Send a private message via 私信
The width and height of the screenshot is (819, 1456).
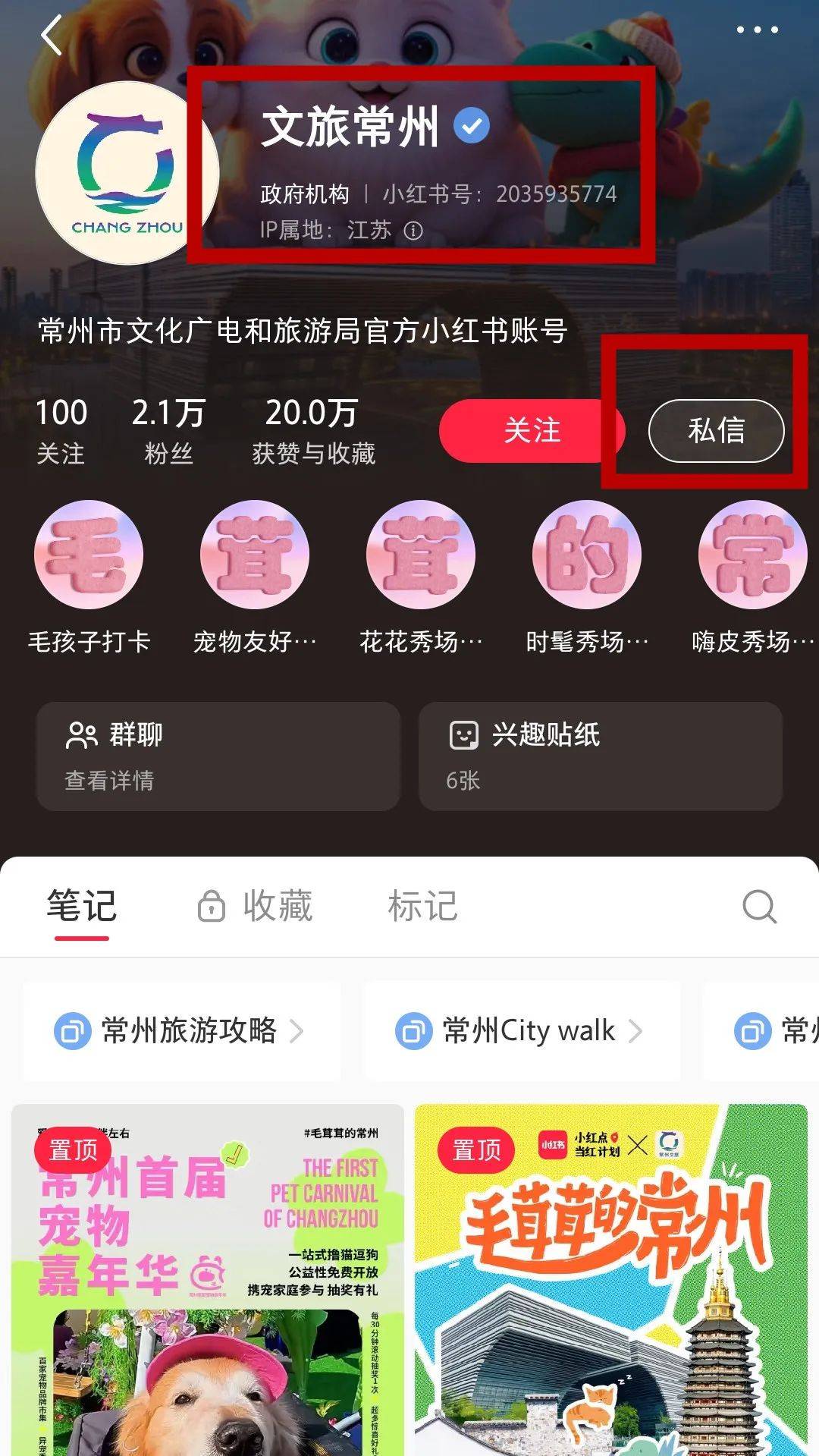click(716, 430)
